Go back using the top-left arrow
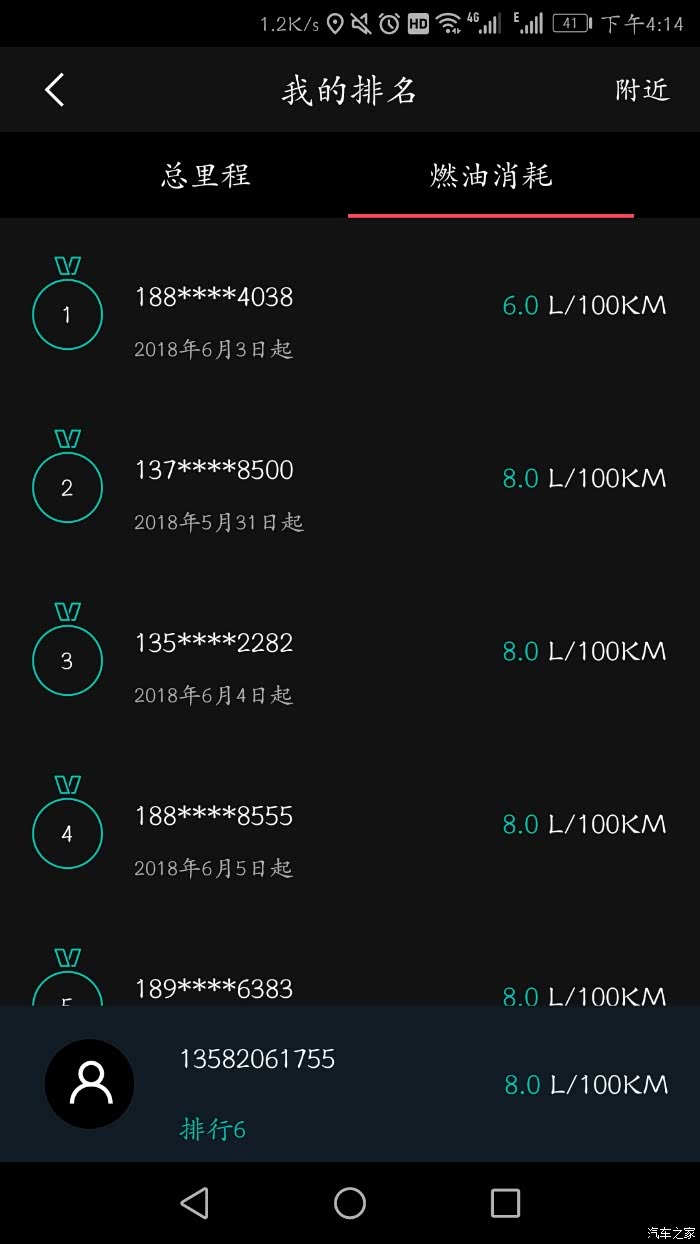The image size is (700, 1244). tap(55, 90)
